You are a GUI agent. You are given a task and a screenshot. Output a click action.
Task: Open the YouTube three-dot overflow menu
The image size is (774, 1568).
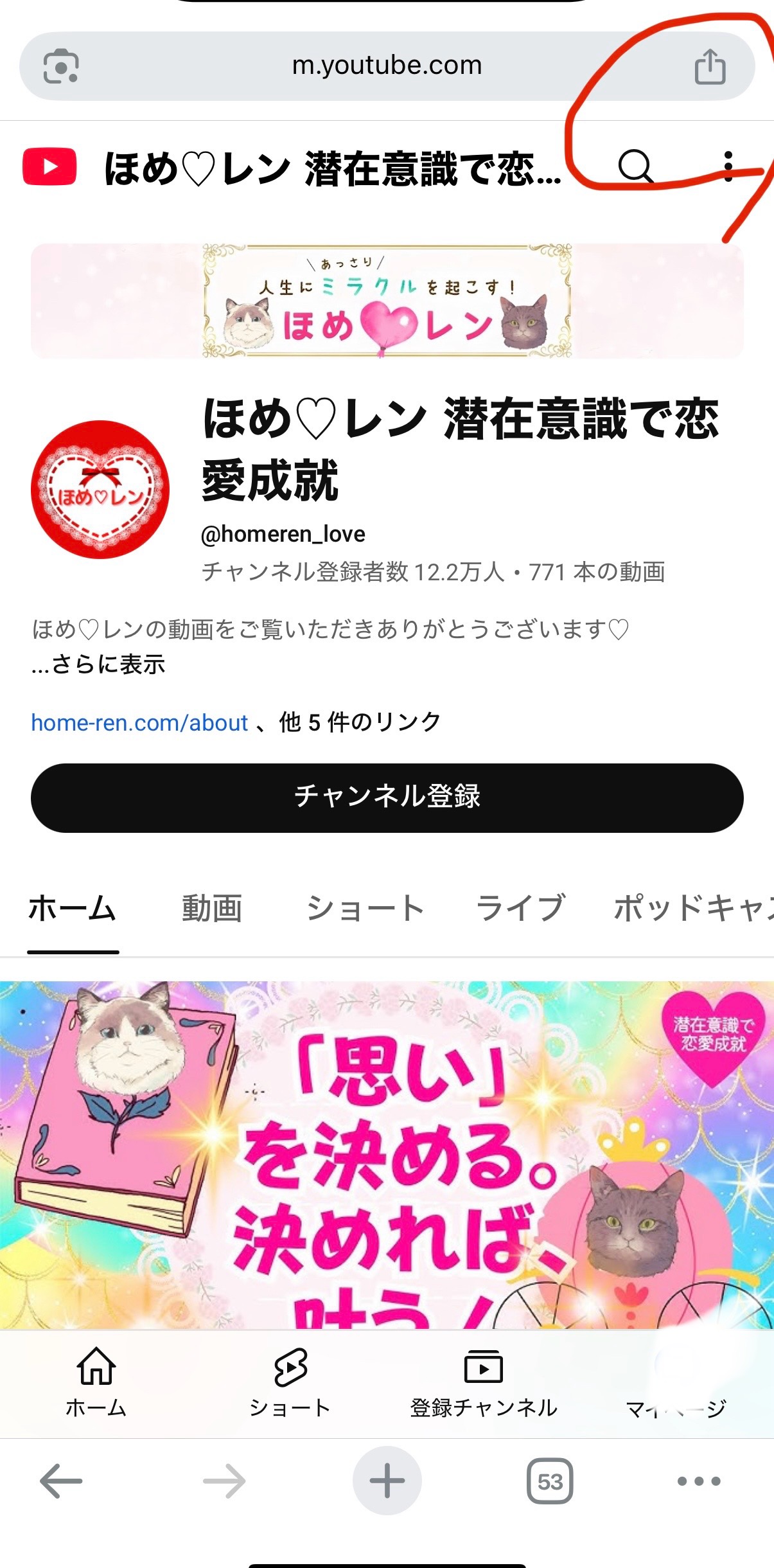tap(728, 166)
